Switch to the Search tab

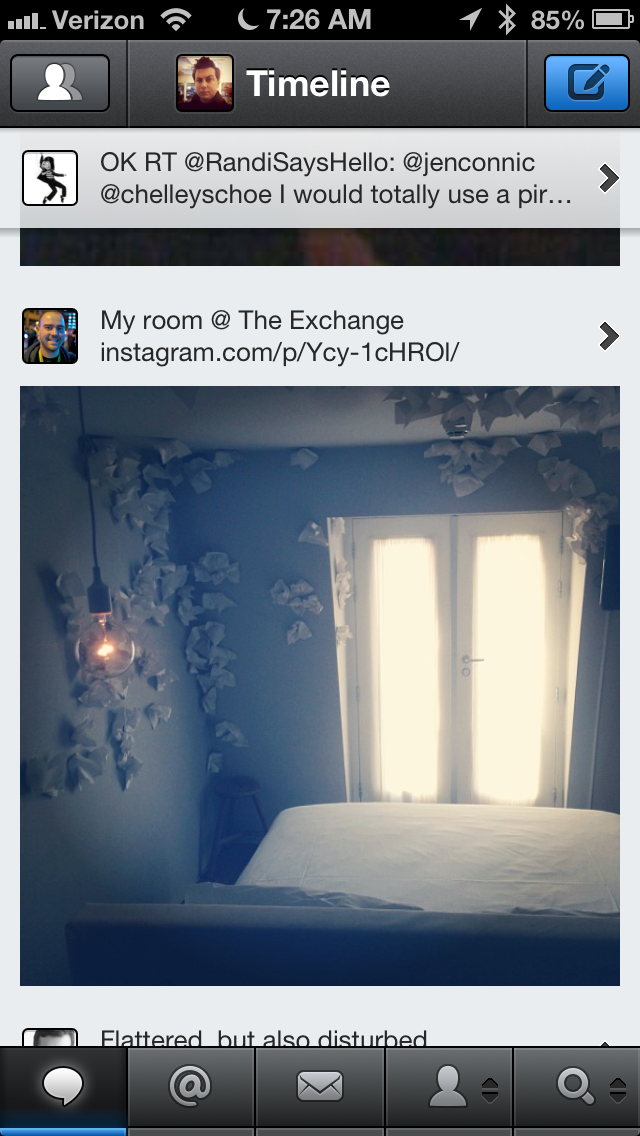pyautogui.click(x=577, y=1087)
